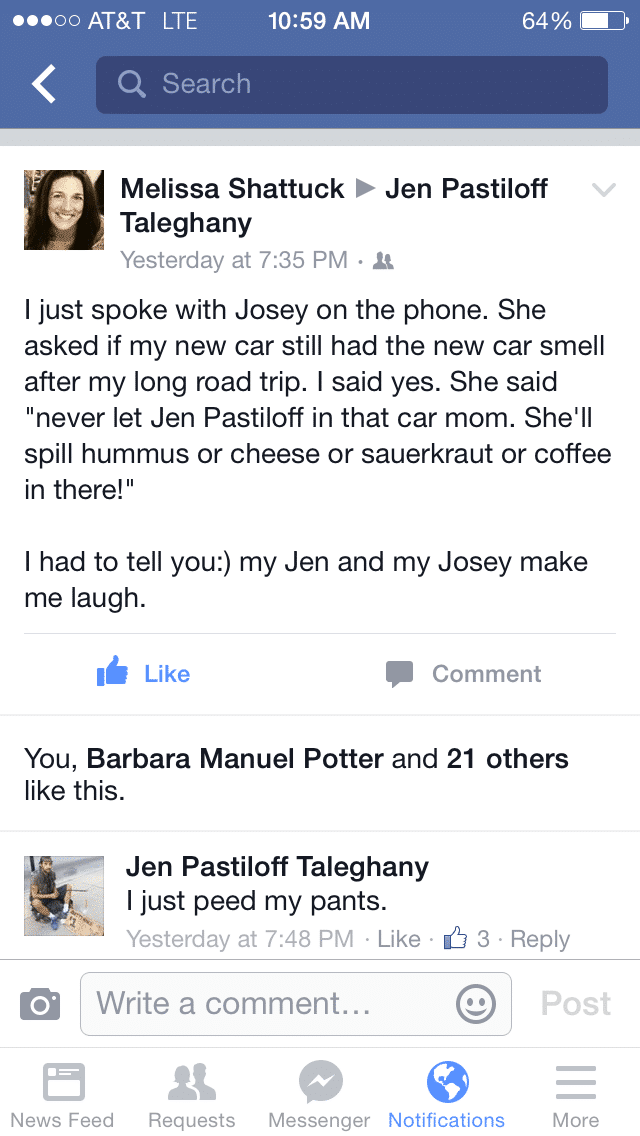Comment on Melissa Shattuck's post
Screen dimensions: 640x1136
click(x=464, y=674)
